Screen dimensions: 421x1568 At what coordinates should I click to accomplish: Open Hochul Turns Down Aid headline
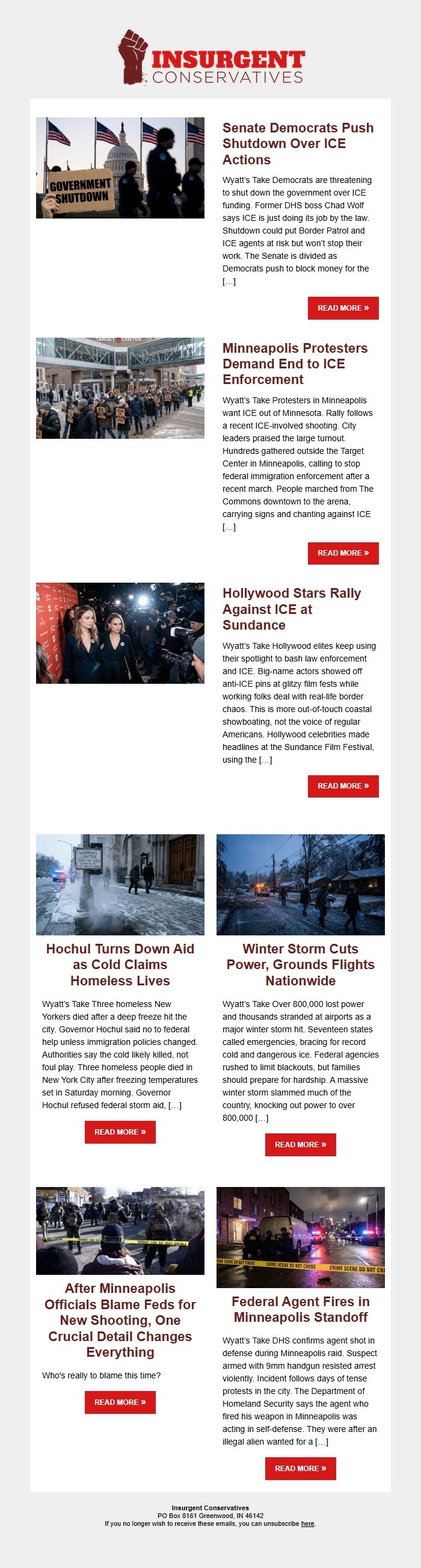pyautogui.click(x=120, y=964)
